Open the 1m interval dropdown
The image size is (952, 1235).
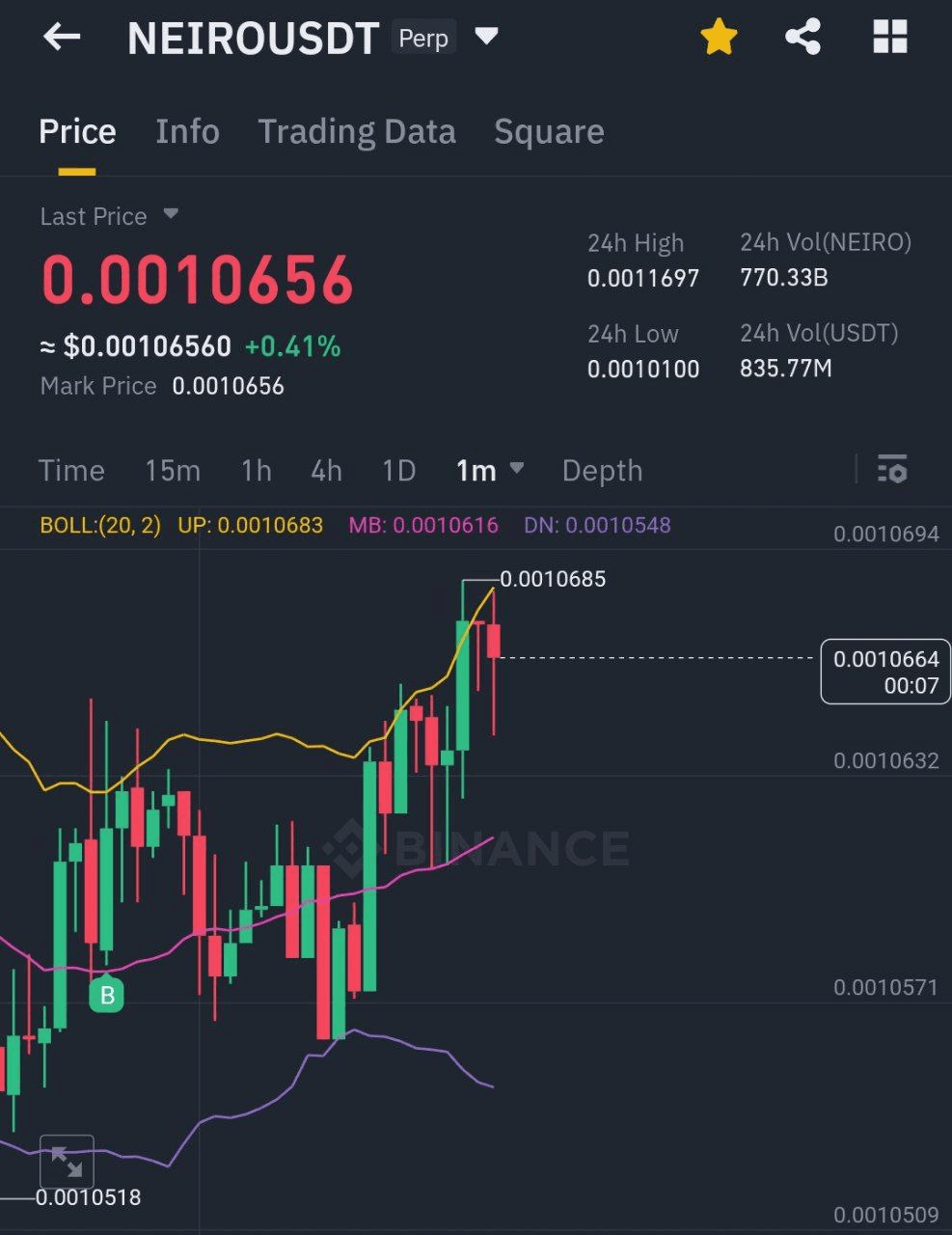coord(490,470)
